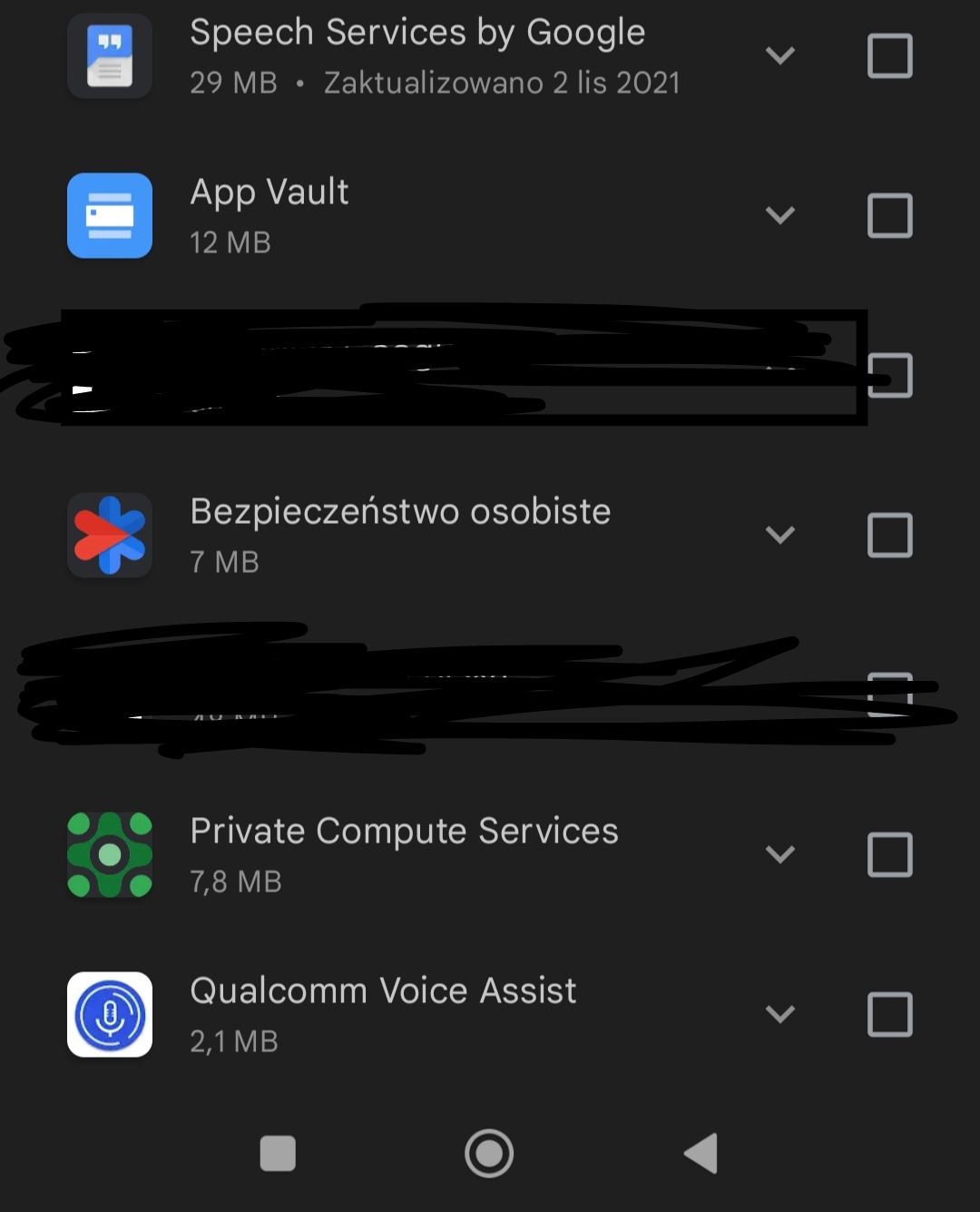Check the Bezpieczeństwo osobiste checkbox

(889, 536)
